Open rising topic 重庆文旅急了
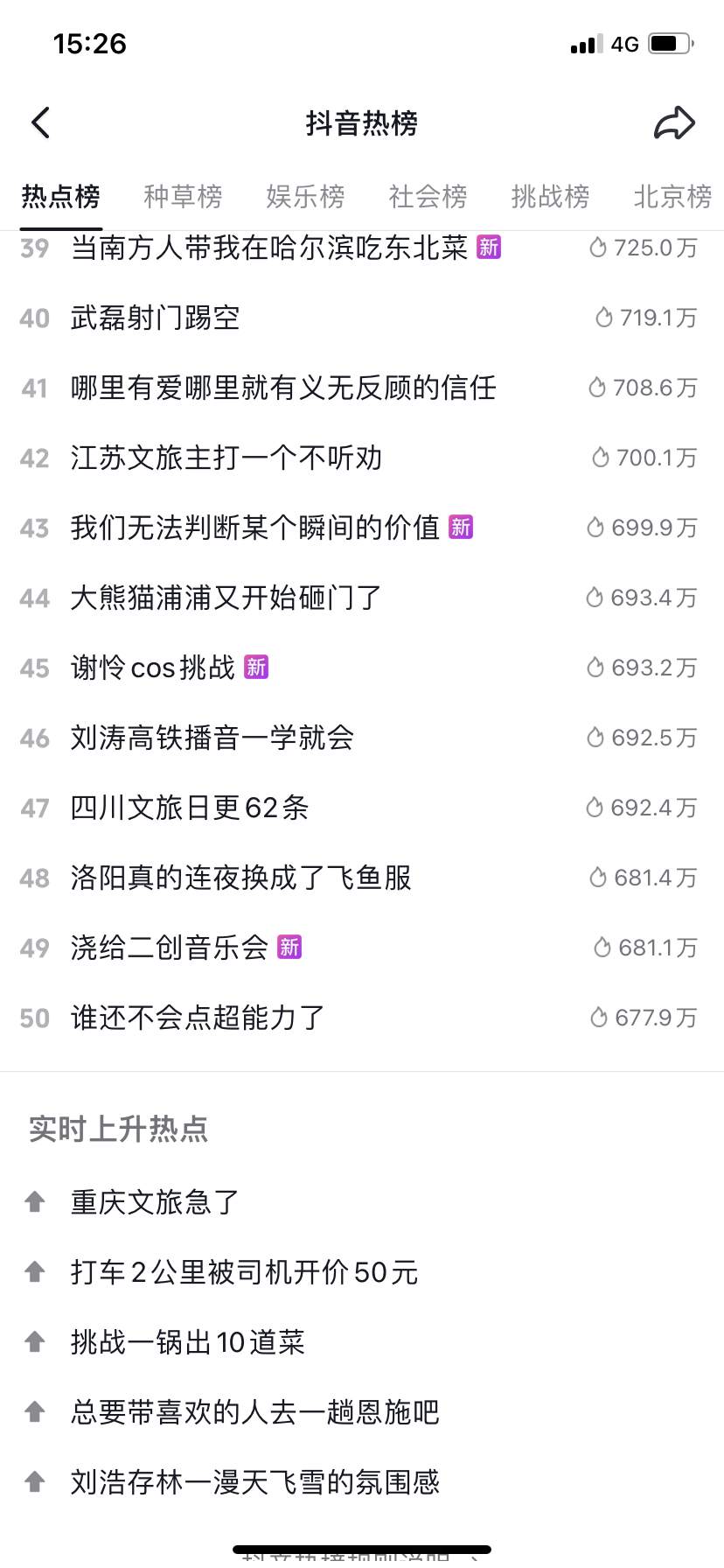724x1568 pixels. click(155, 1202)
